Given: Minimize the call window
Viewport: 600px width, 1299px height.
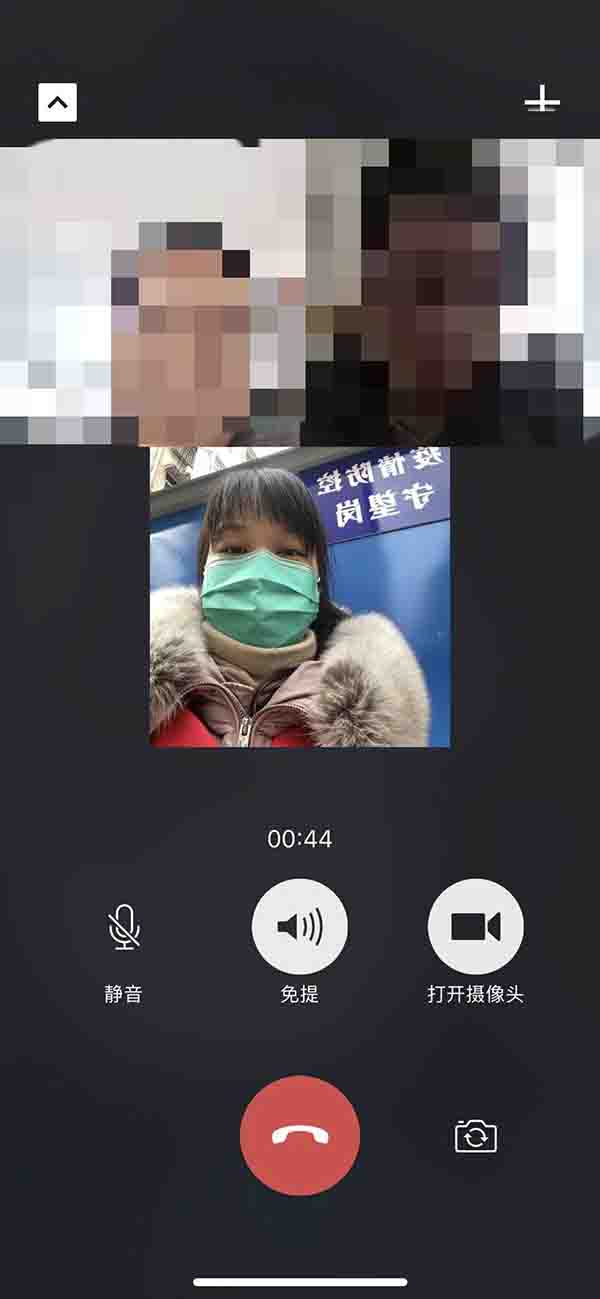Looking at the screenshot, I should pyautogui.click(x=57, y=102).
